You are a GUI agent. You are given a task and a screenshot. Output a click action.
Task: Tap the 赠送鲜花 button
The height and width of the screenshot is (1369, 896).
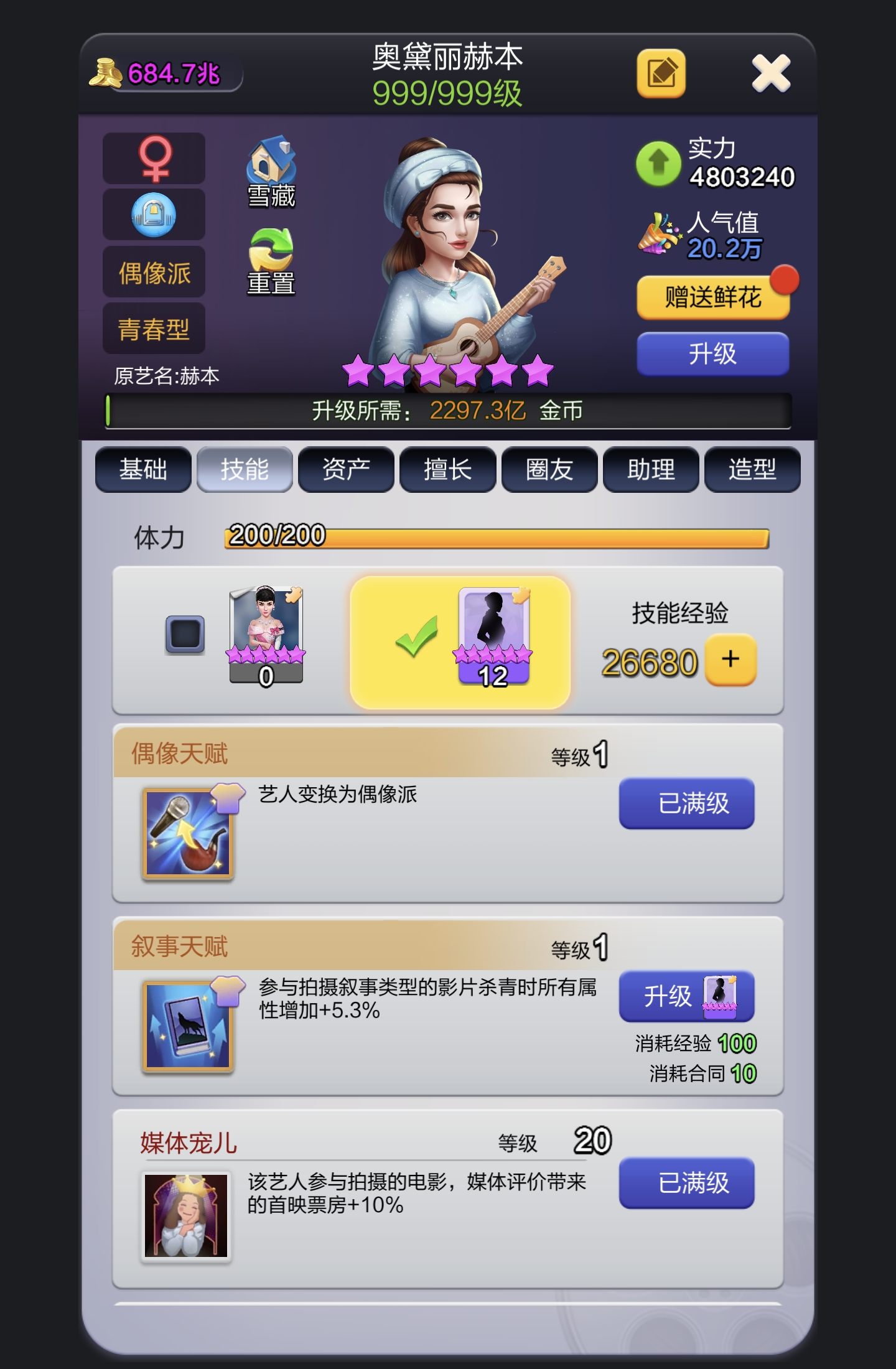[713, 297]
